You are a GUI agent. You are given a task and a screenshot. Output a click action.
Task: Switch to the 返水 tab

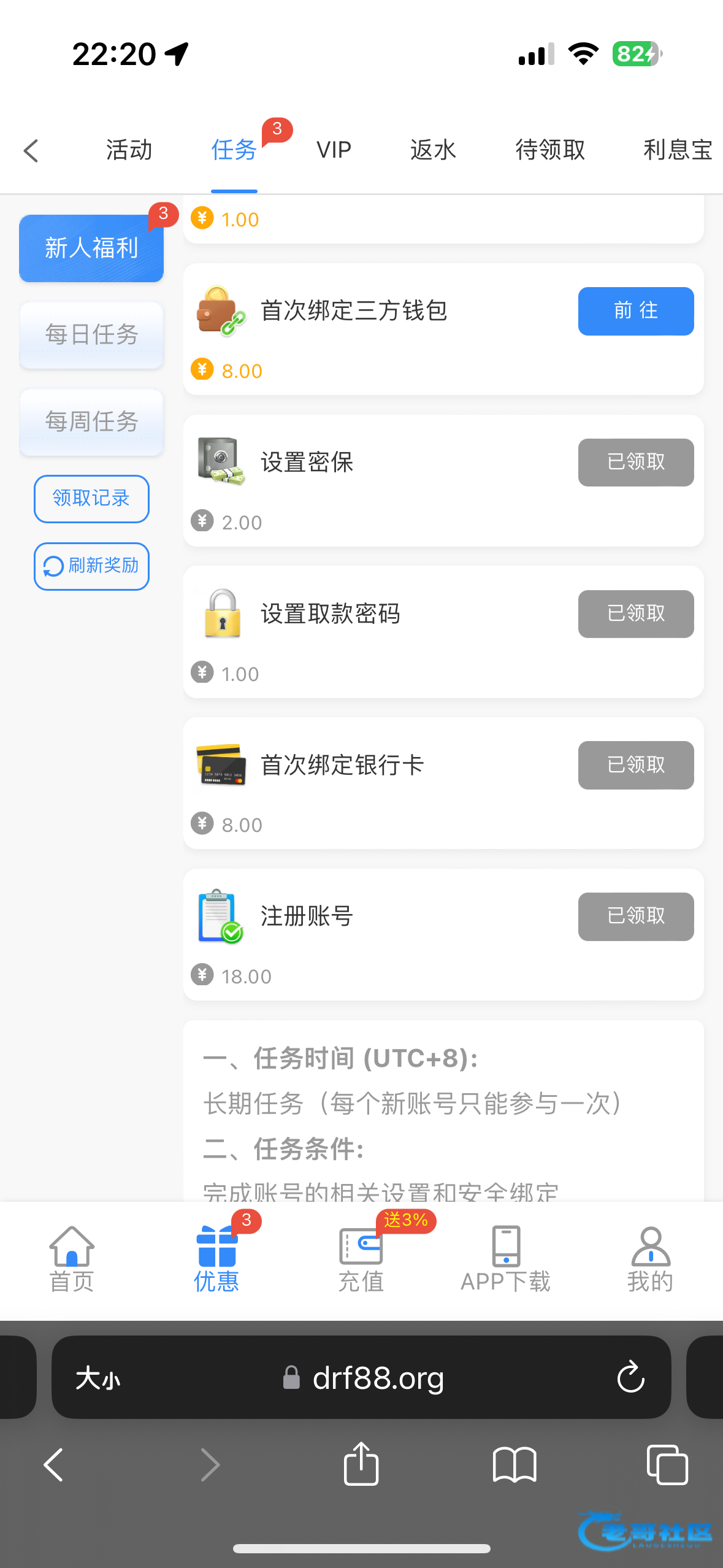433,150
